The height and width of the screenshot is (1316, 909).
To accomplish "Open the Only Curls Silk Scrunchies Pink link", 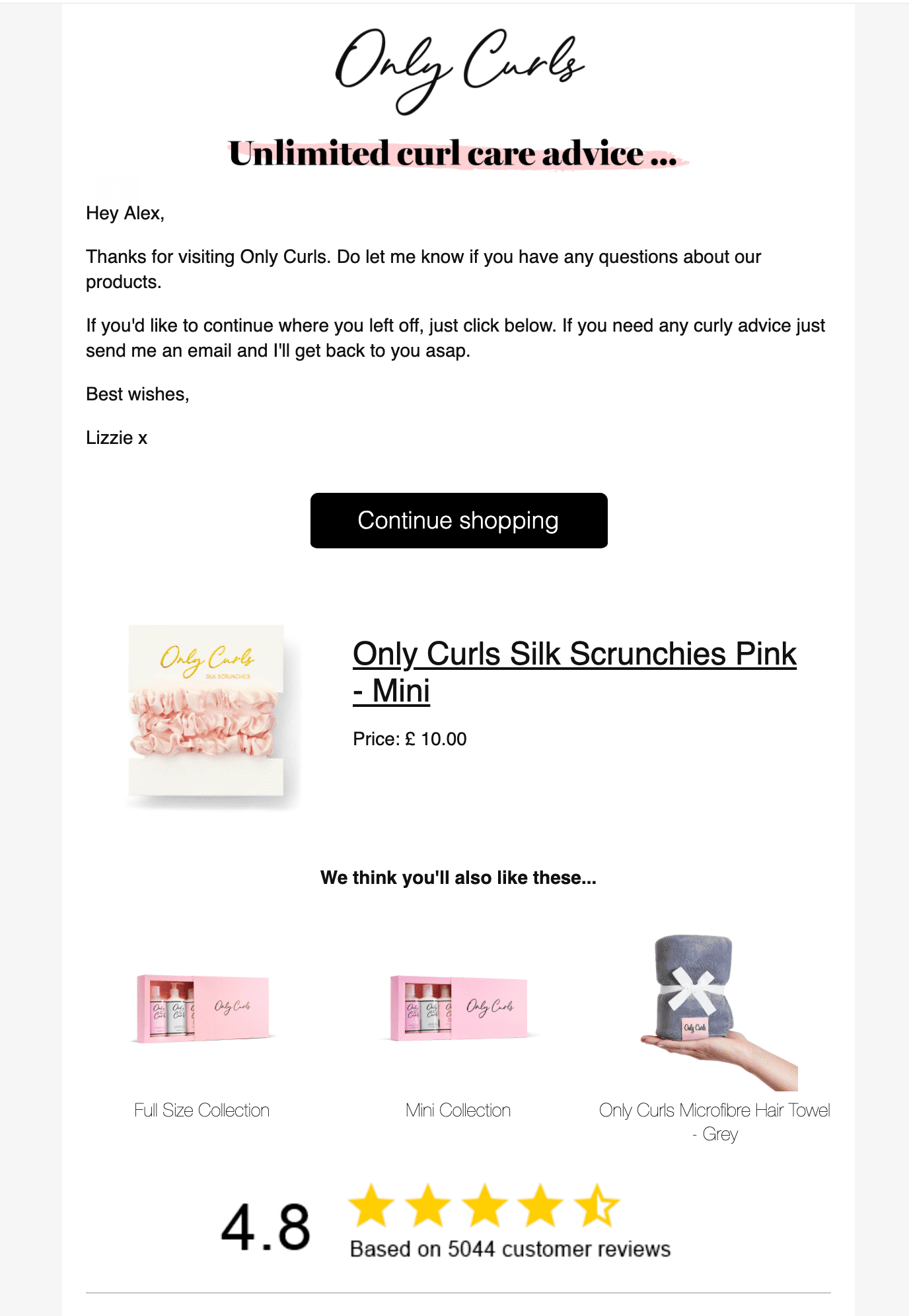I will (x=574, y=673).
